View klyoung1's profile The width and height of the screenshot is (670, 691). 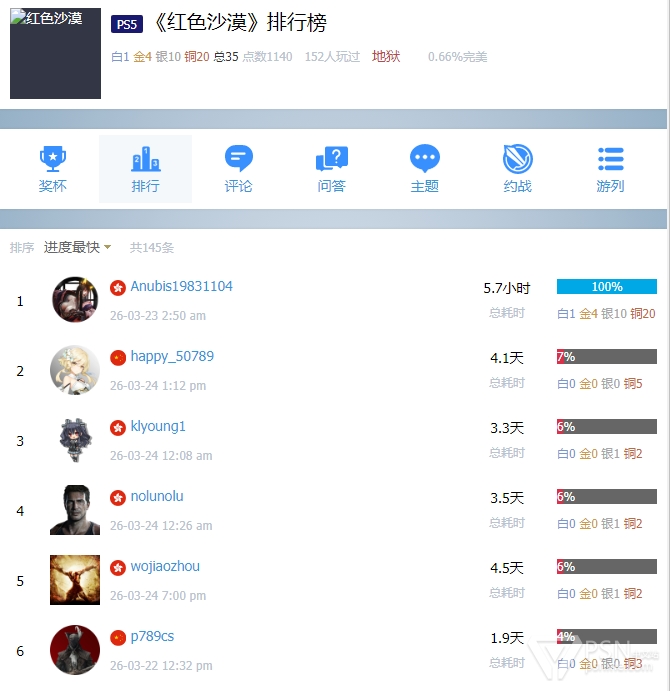[x=158, y=427]
